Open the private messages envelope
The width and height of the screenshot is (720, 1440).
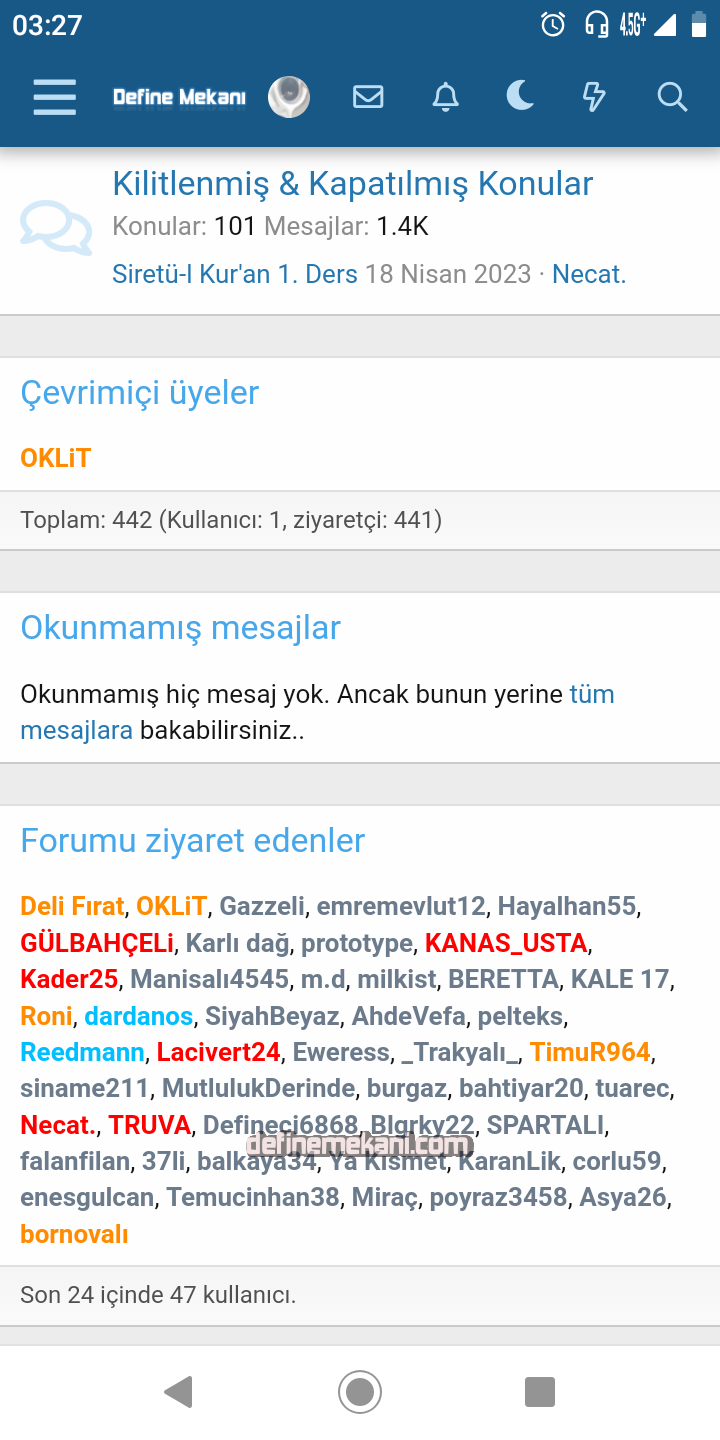368,97
